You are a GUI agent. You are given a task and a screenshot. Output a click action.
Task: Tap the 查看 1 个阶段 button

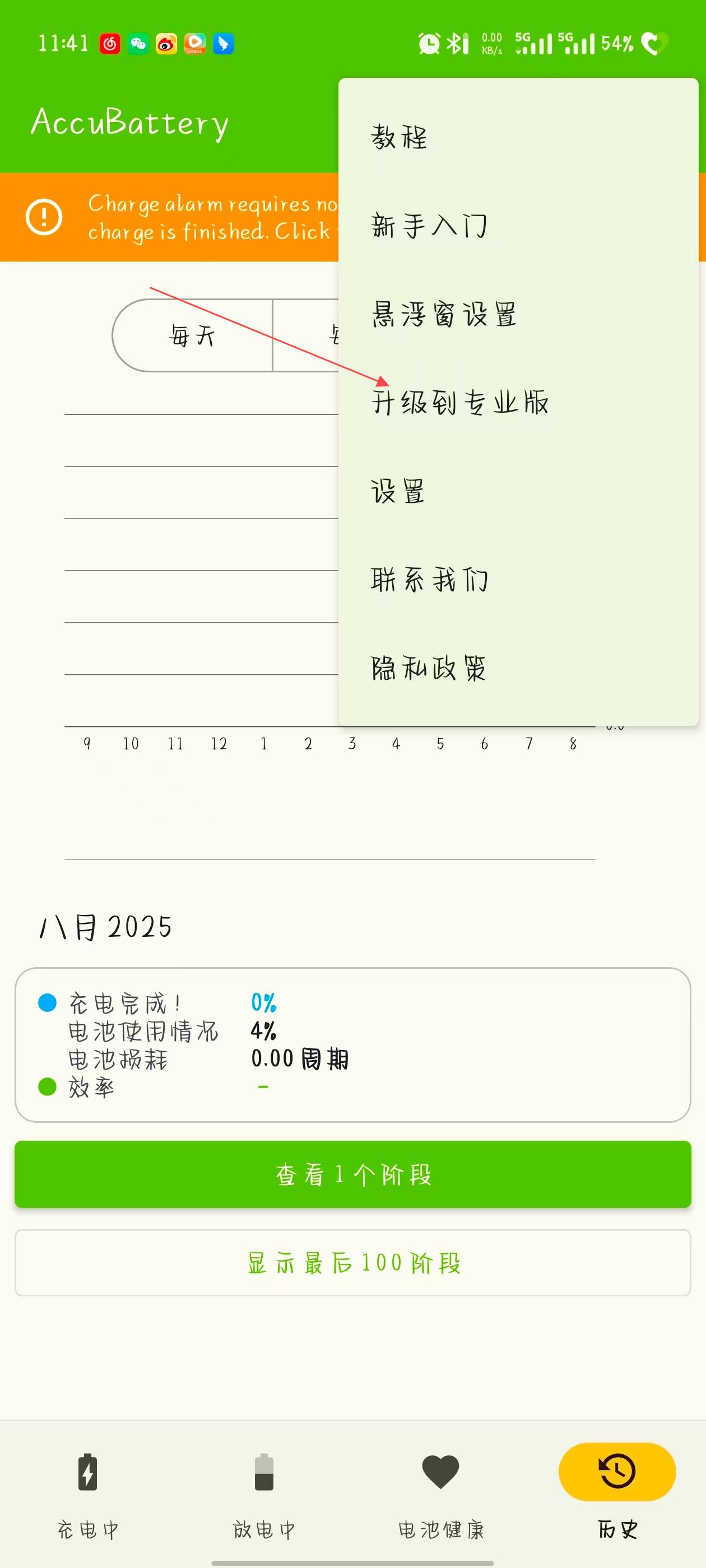[352, 1174]
